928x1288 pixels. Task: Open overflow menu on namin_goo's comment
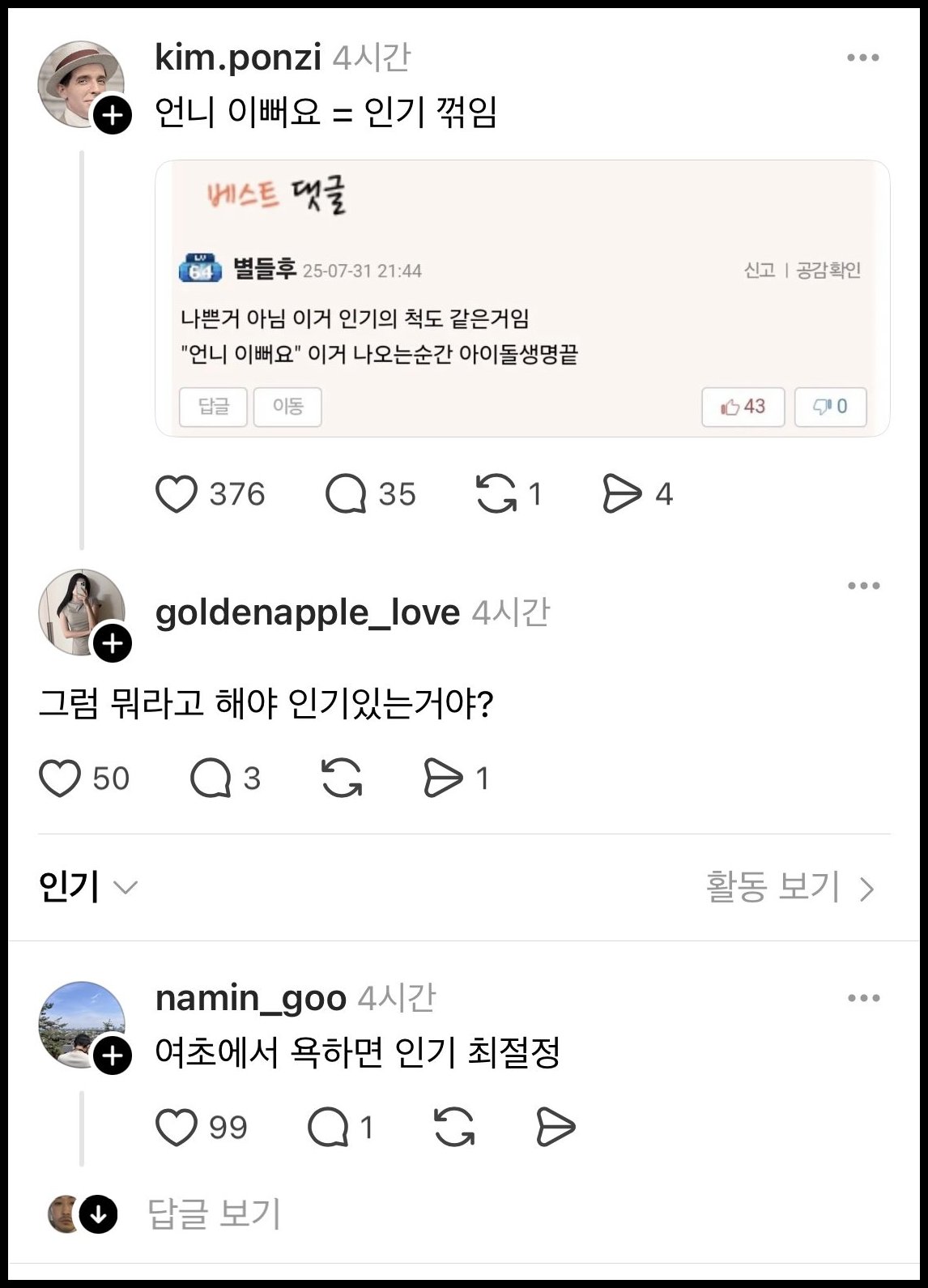[863, 998]
